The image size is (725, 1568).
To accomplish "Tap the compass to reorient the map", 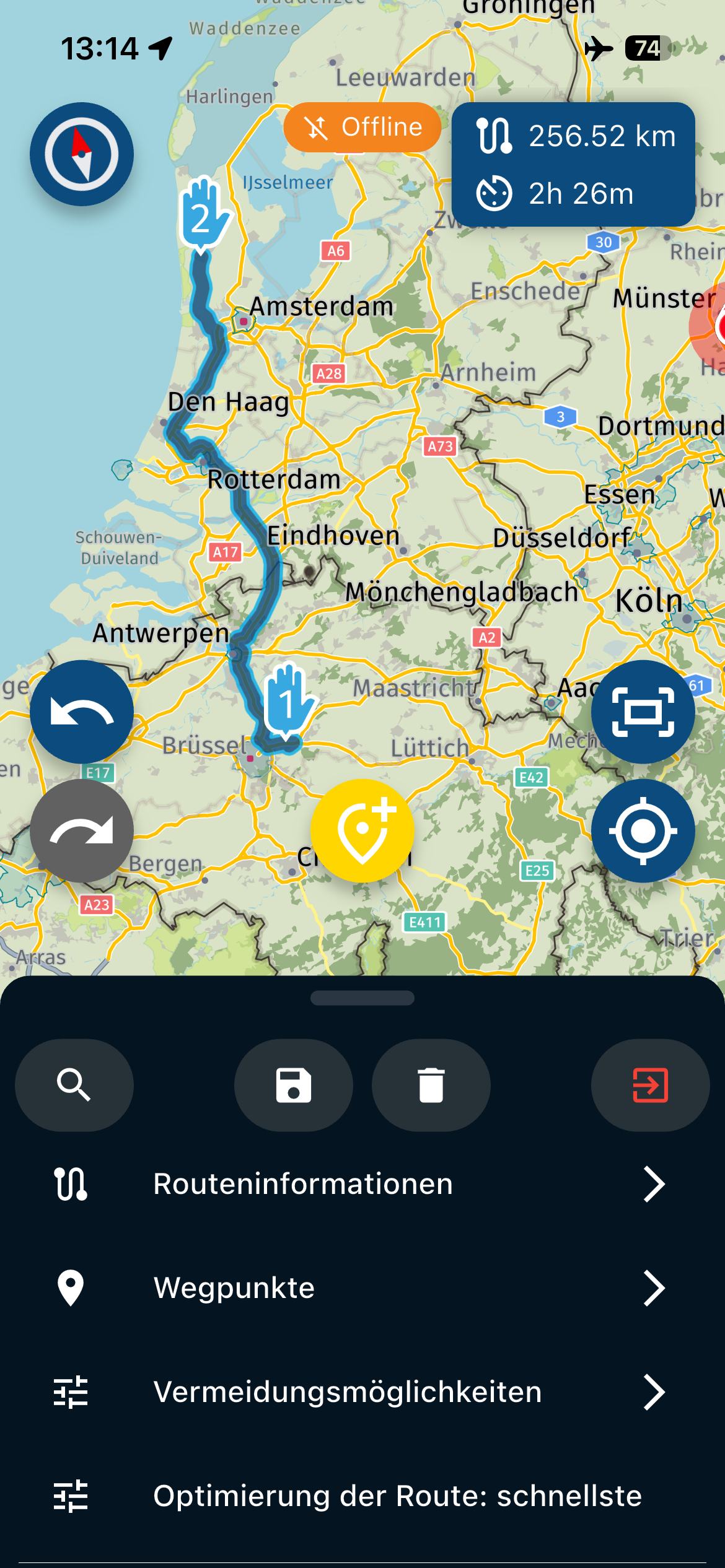I will (82, 154).
